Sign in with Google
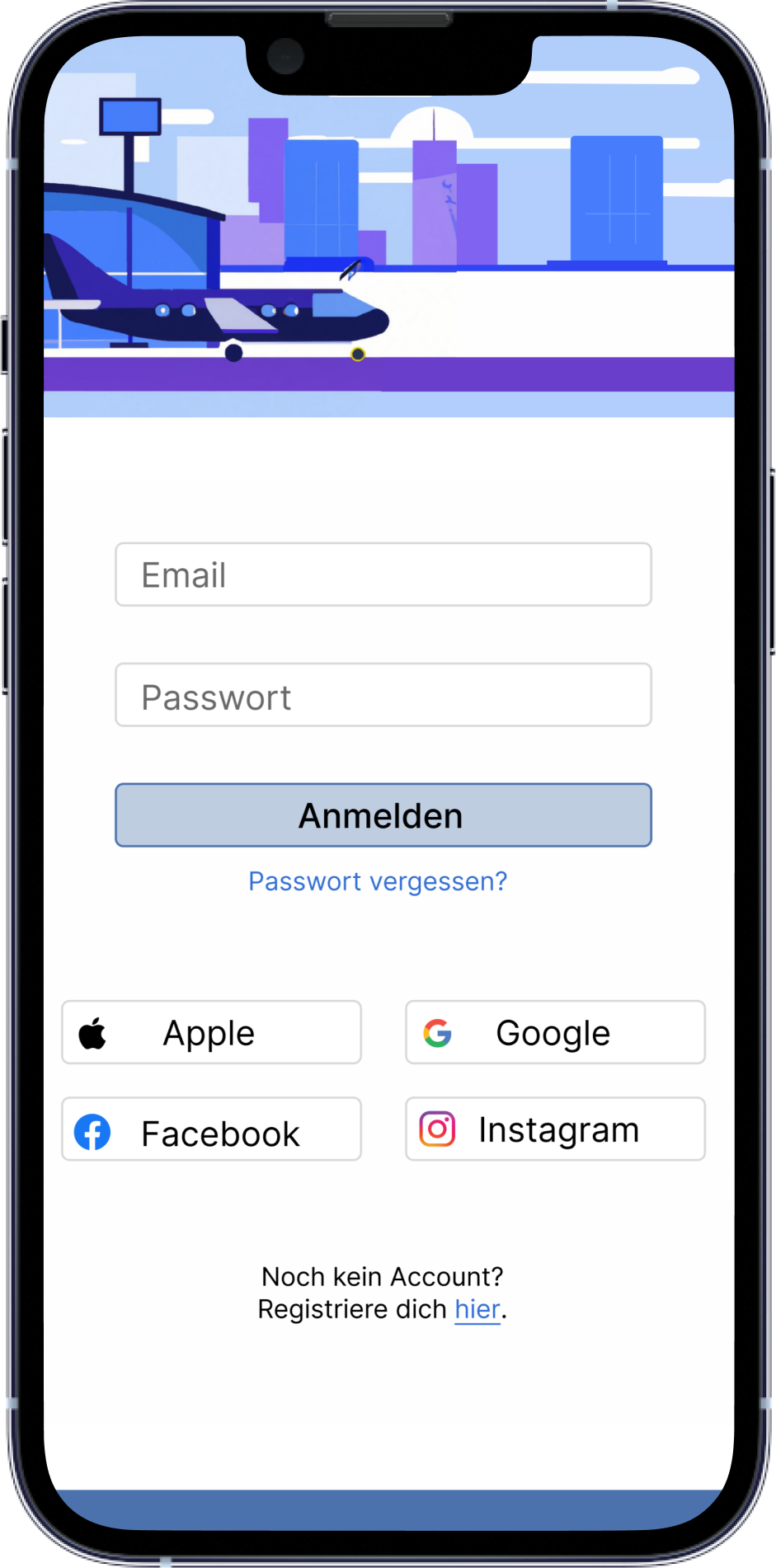Viewport: 776px width, 1568px height. (556, 1032)
